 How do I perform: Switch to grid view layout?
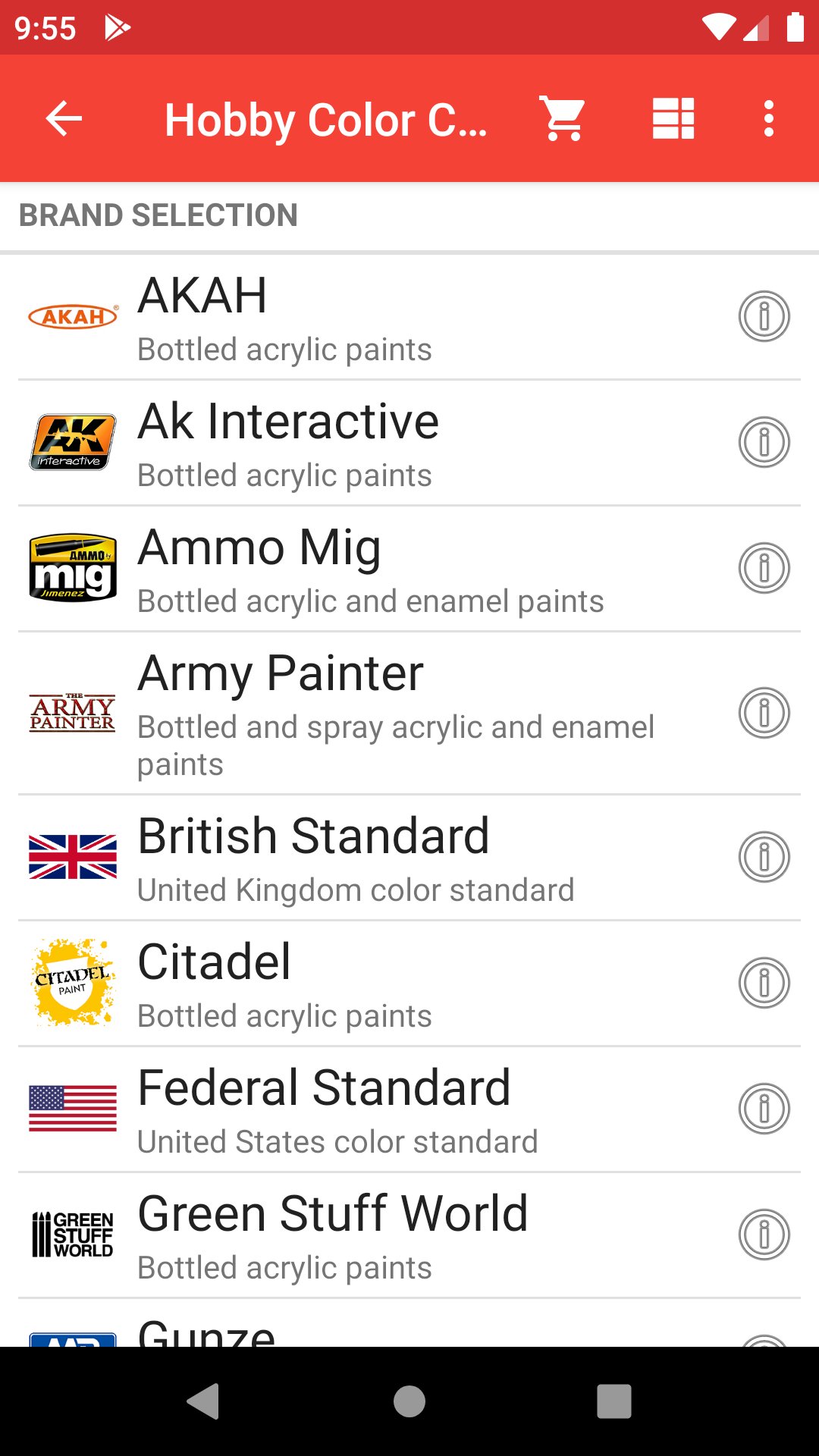coord(673,119)
